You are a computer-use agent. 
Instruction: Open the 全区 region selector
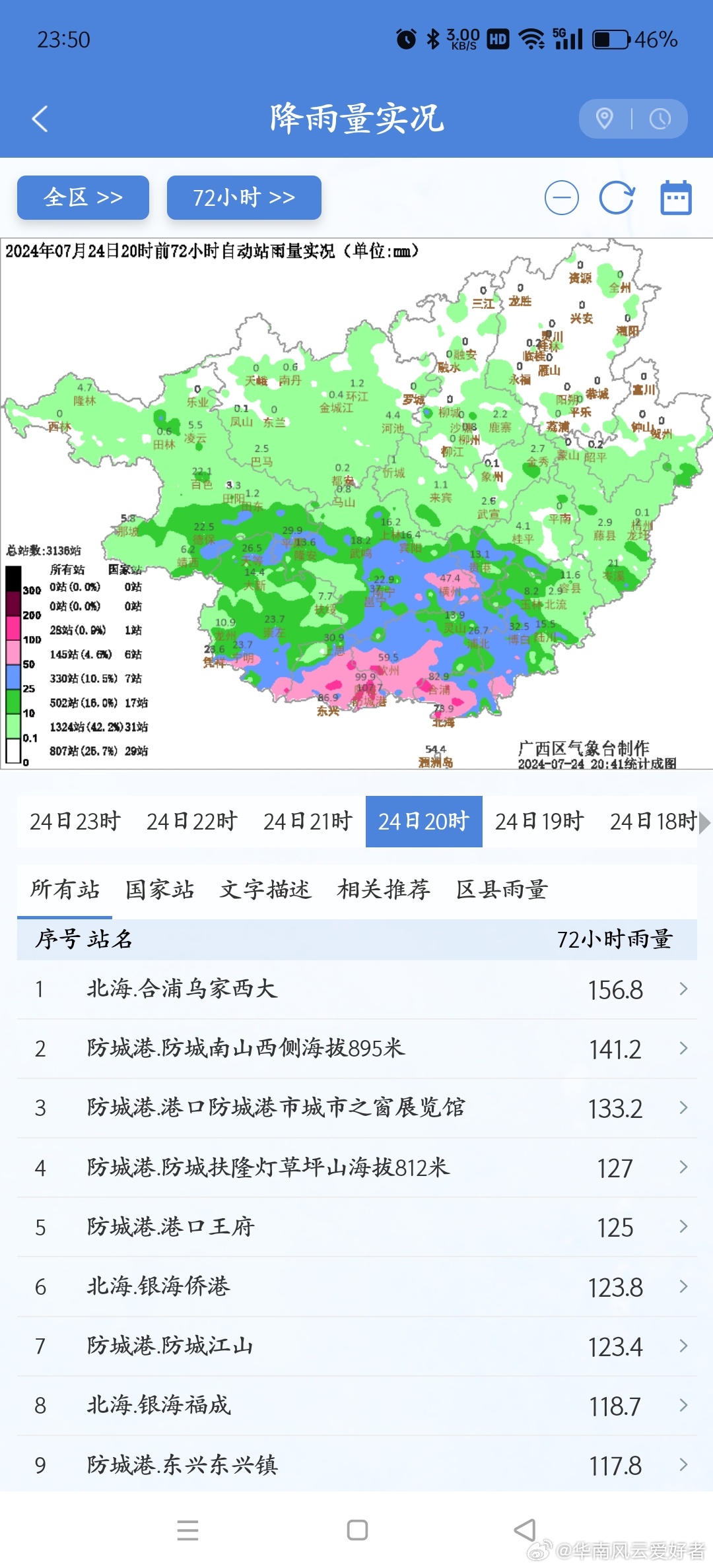point(83,197)
